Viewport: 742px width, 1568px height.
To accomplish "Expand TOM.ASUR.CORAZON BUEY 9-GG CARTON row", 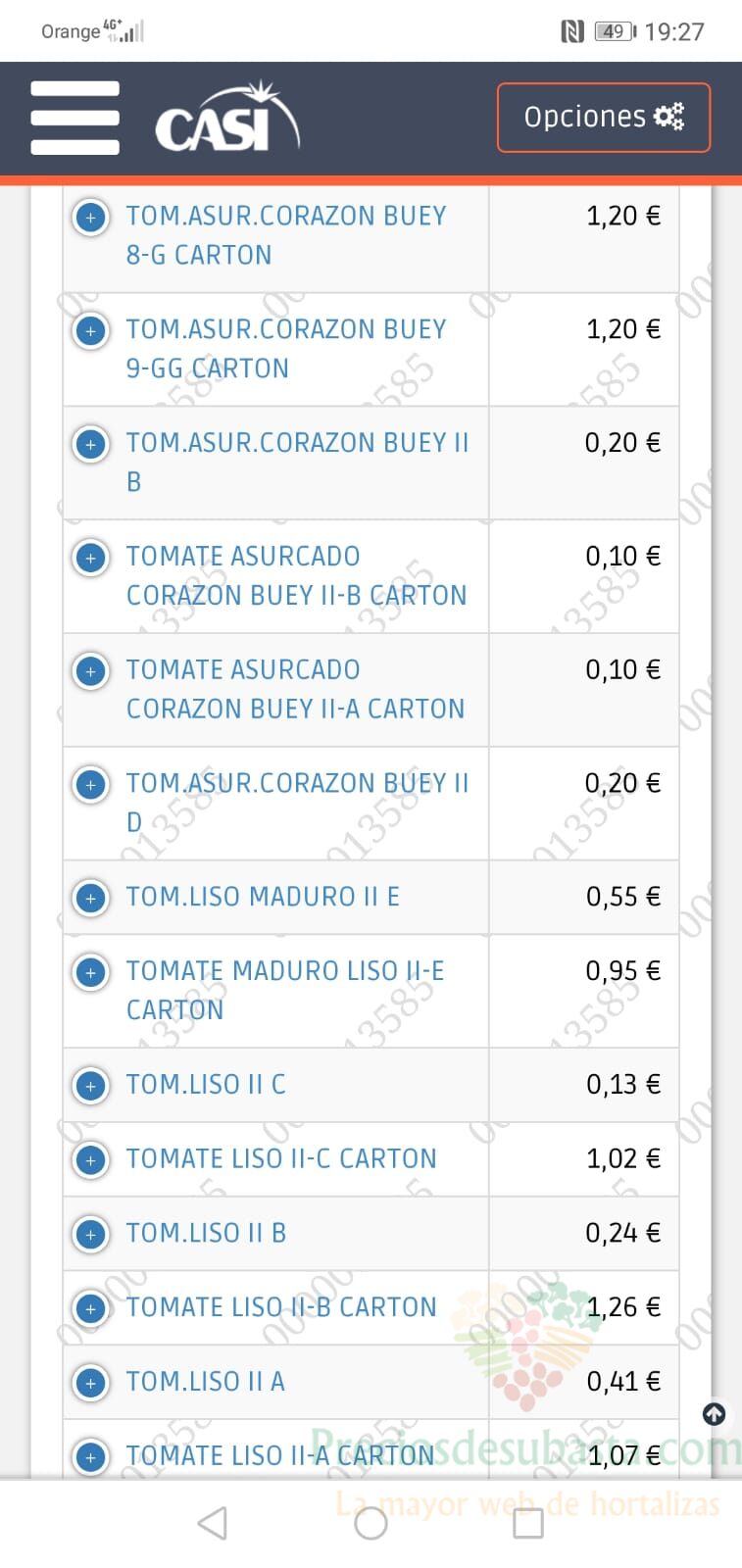I will pos(91,330).
